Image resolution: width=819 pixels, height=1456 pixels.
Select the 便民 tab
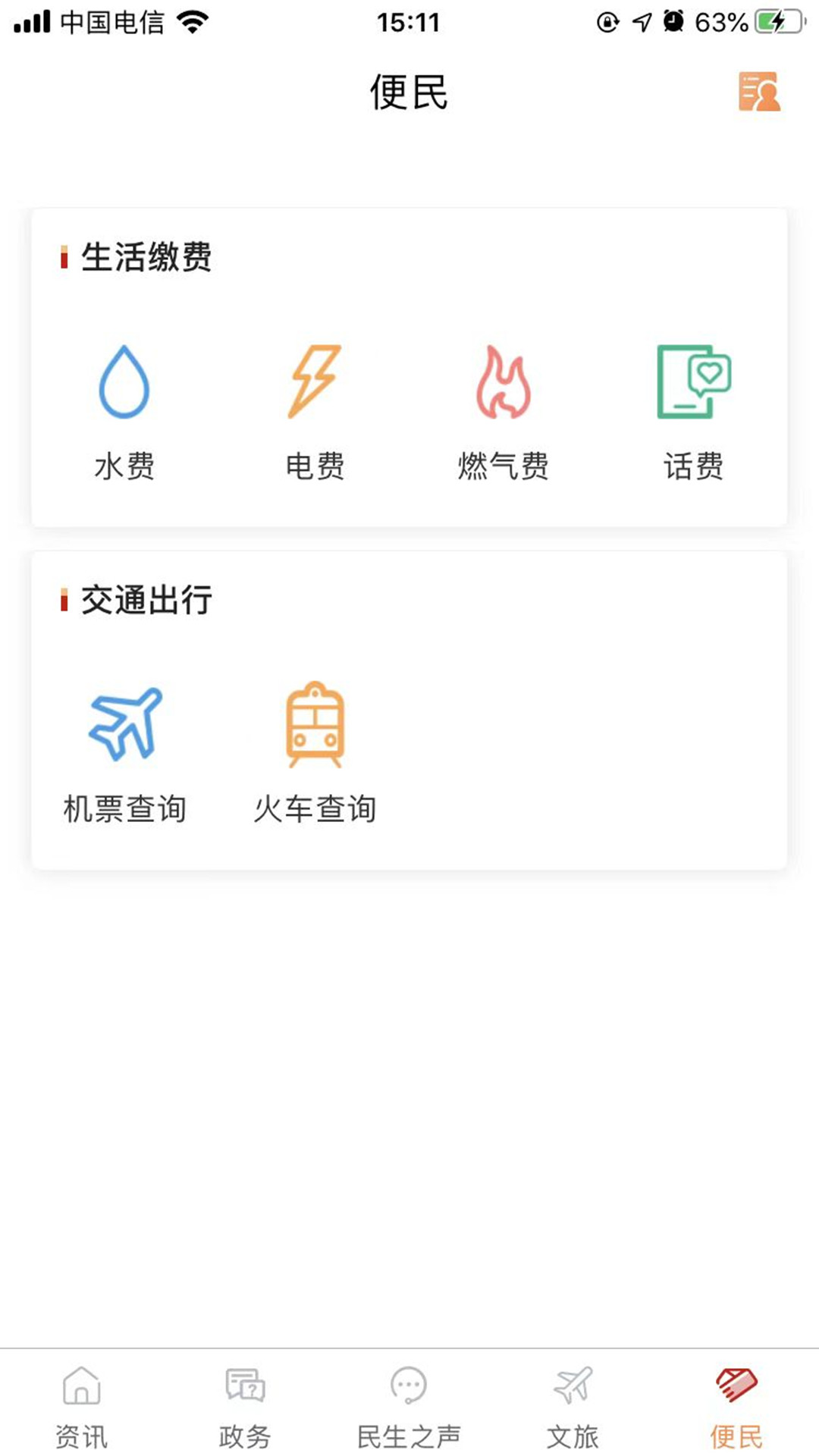click(x=736, y=1406)
